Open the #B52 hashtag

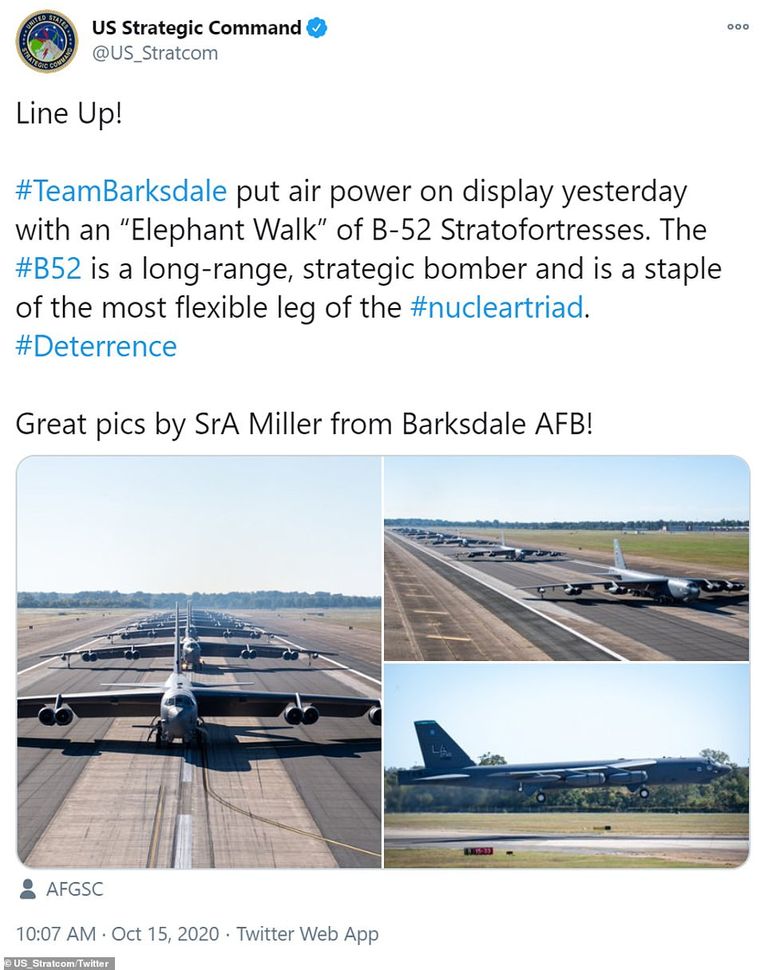coord(48,269)
